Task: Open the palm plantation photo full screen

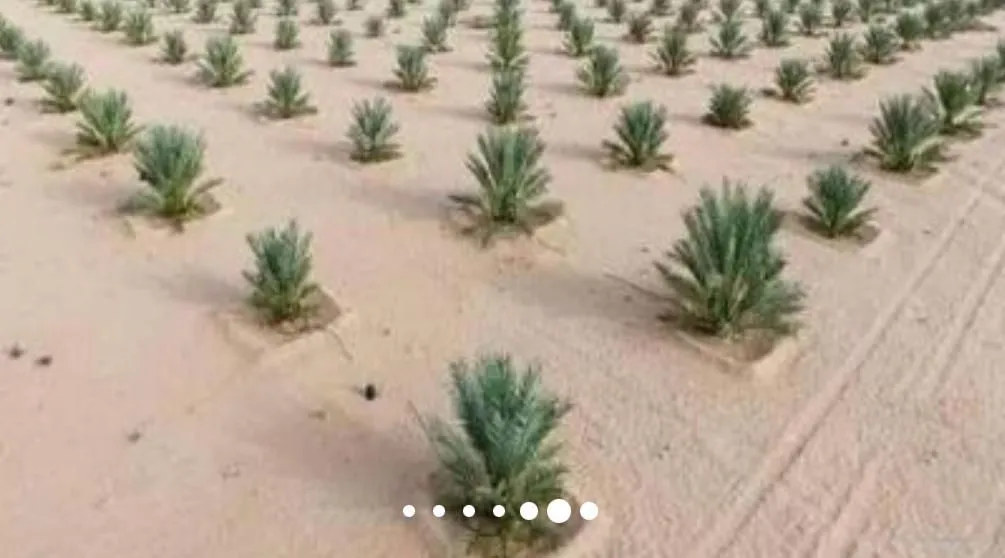Action: tap(502, 250)
